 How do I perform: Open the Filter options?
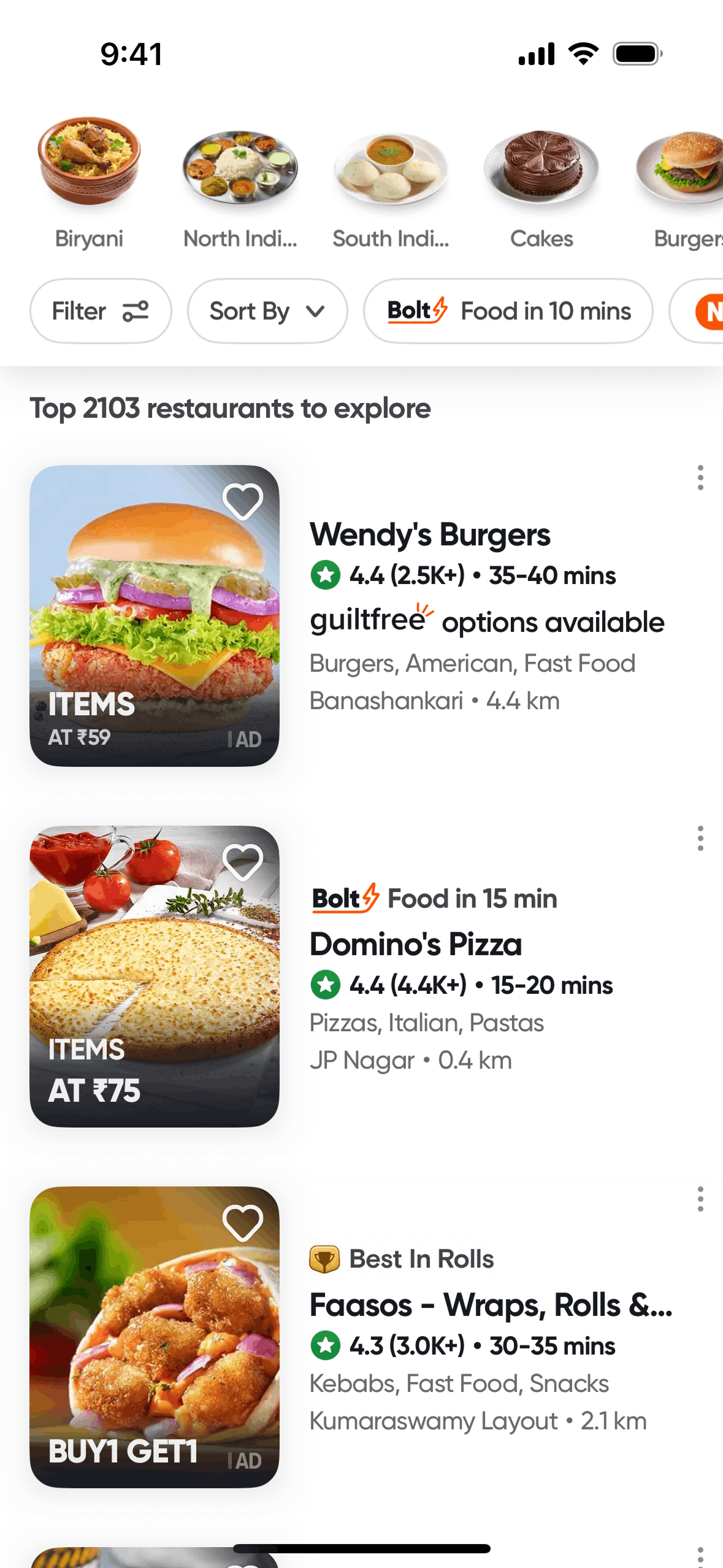tap(101, 311)
